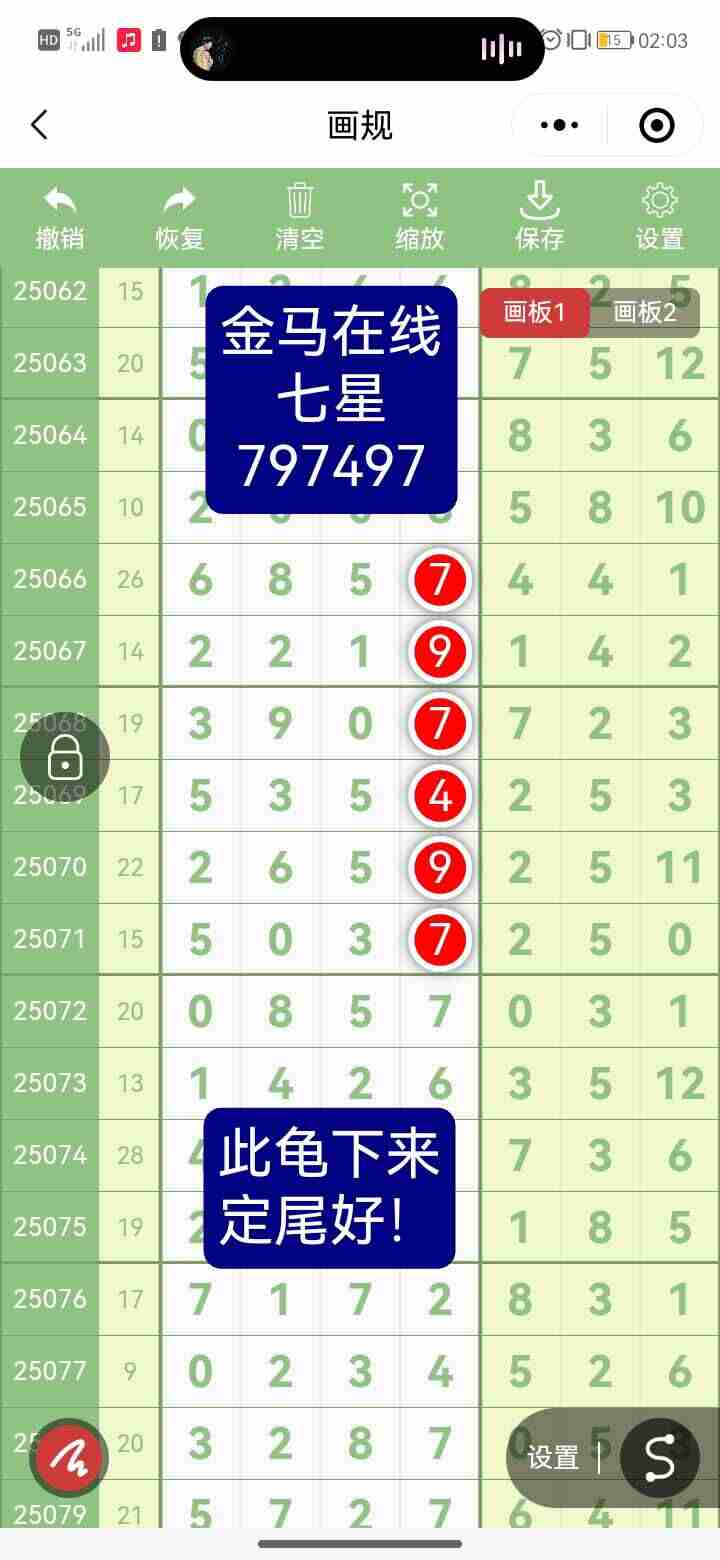720x1560 pixels.
Task: Go back using the left chevron arrow
Action: [38, 124]
